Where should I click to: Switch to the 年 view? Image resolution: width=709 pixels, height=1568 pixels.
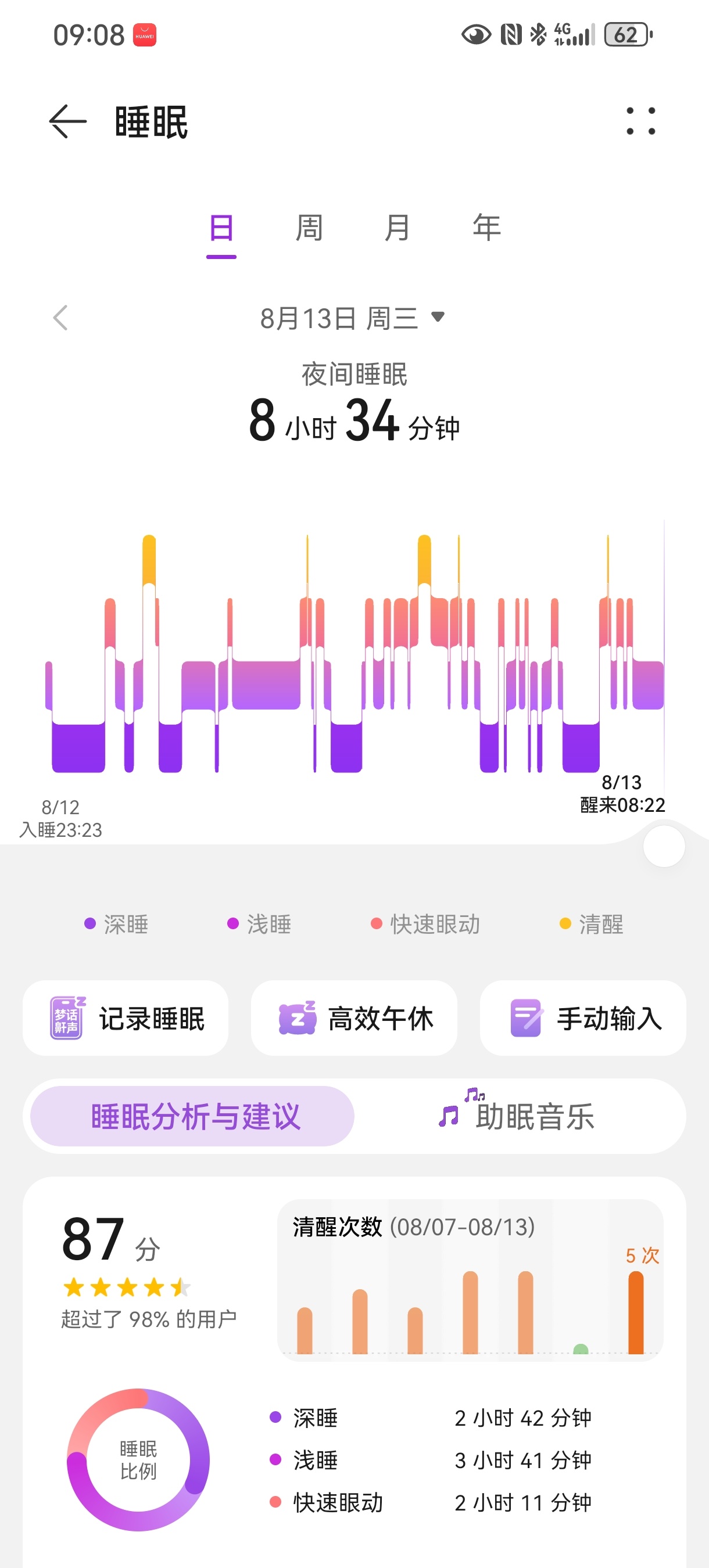486,228
